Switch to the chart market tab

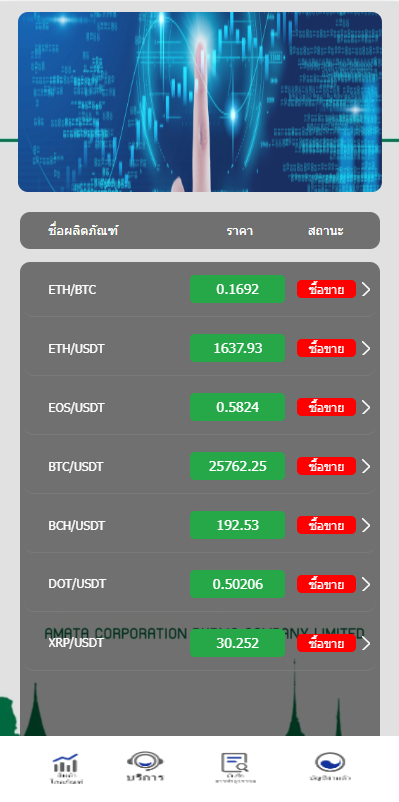click(66, 768)
